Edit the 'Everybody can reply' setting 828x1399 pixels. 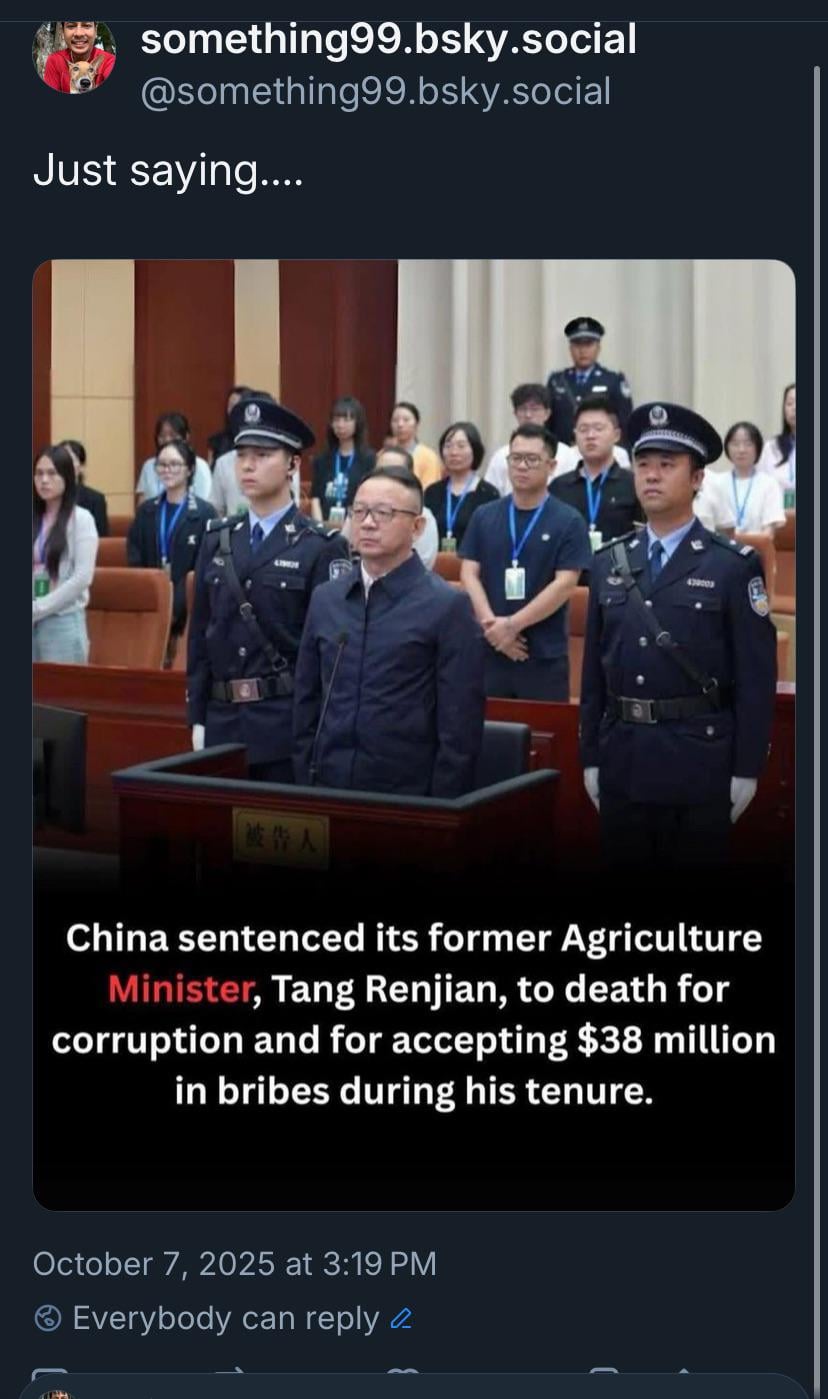401,1319
